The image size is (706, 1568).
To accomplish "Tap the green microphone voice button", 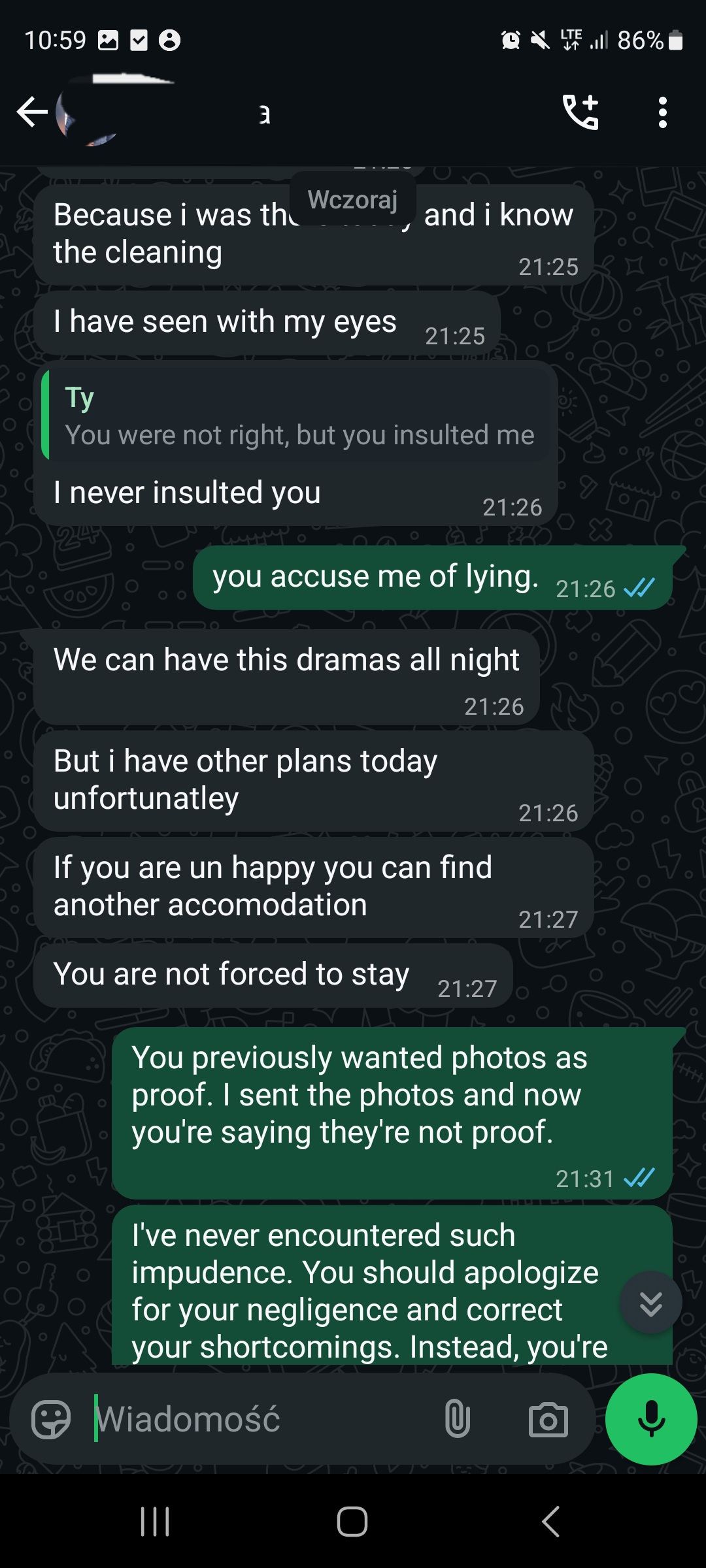I will [x=651, y=1419].
